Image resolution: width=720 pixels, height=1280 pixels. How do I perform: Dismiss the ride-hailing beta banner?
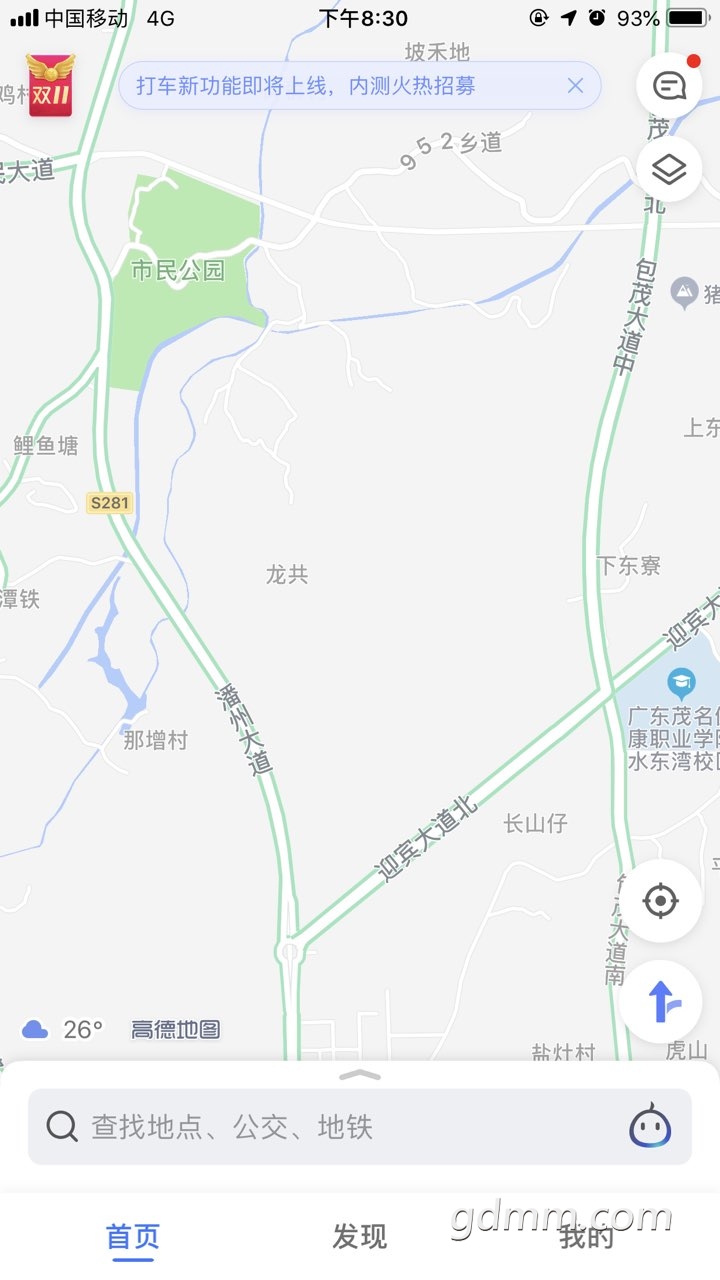pos(575,86)
